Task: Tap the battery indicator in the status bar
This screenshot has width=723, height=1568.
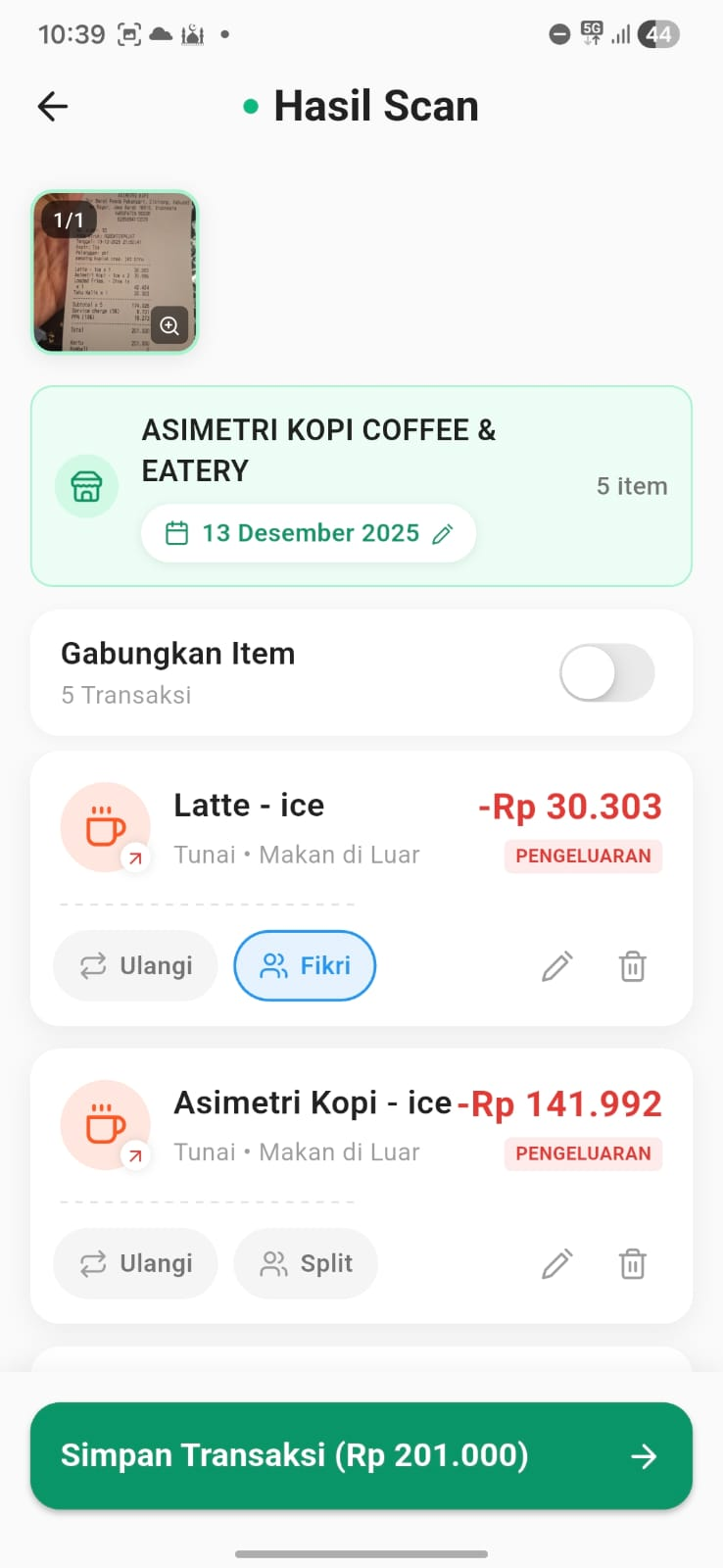Action: [x=657, y=34]
